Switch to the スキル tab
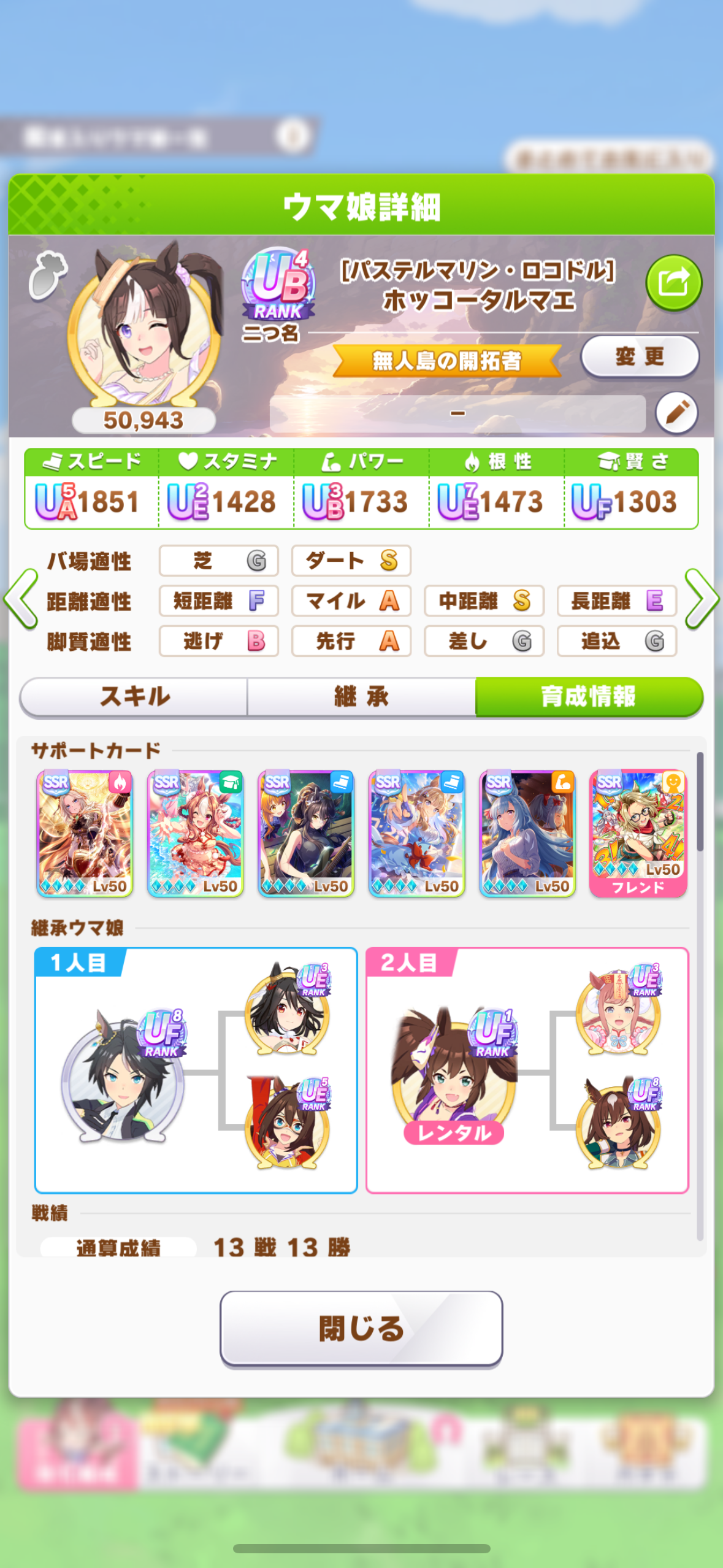This screenshot has width=723, height=1568. coord(134,697)
